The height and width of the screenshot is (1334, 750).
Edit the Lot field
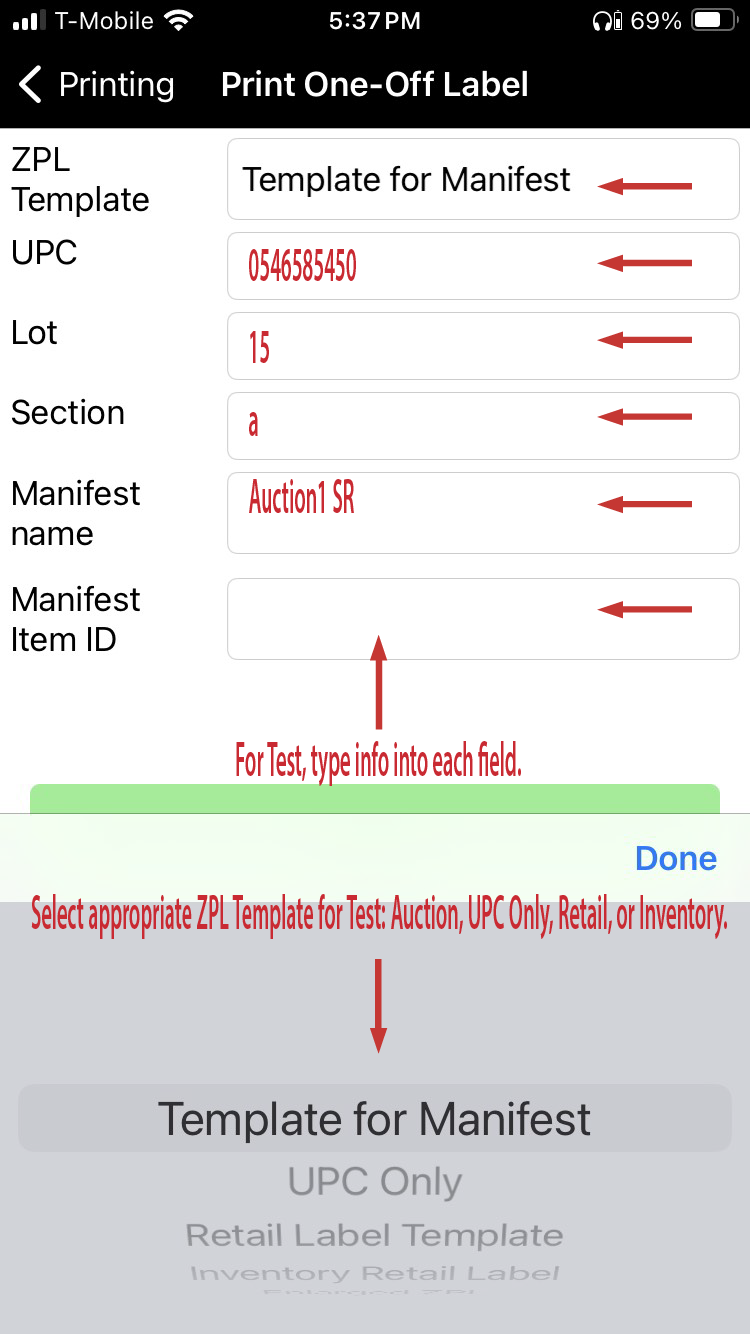click(482, 346)
